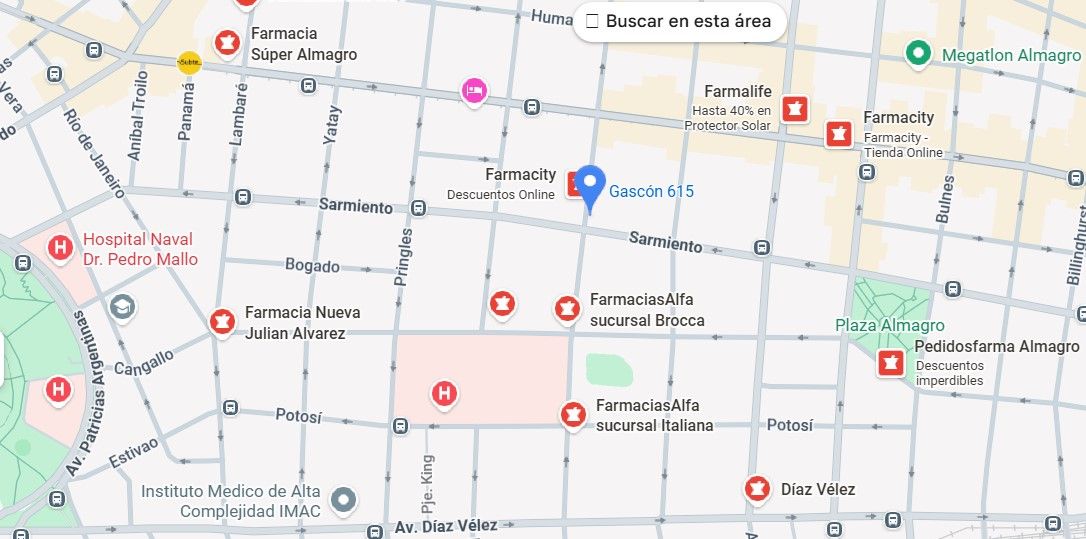Open Farmacity Descuentos Online marker
1086x539 pixels.
(x=575, y=183)
